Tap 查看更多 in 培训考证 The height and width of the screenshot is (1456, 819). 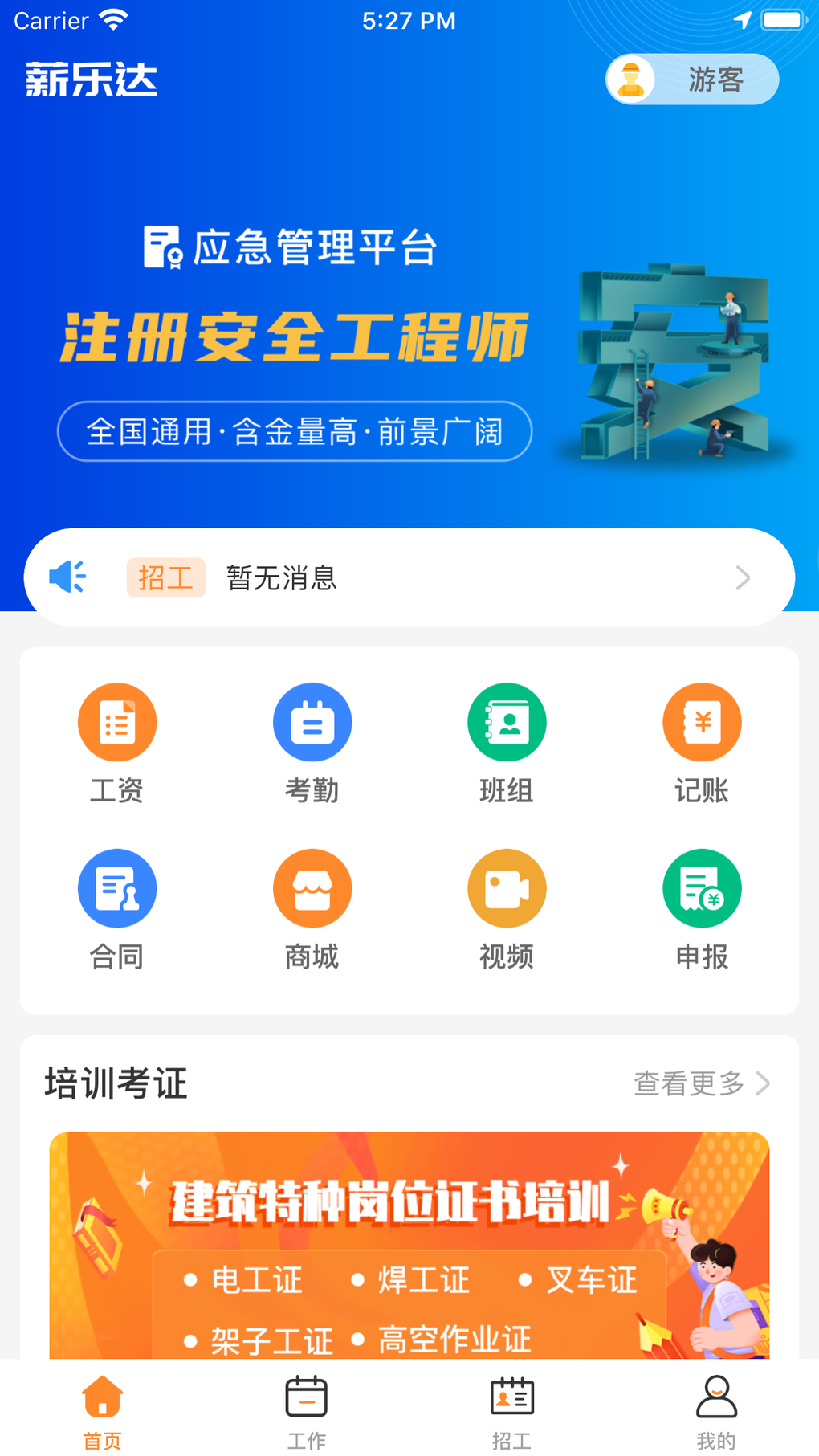pos(700,1083)
